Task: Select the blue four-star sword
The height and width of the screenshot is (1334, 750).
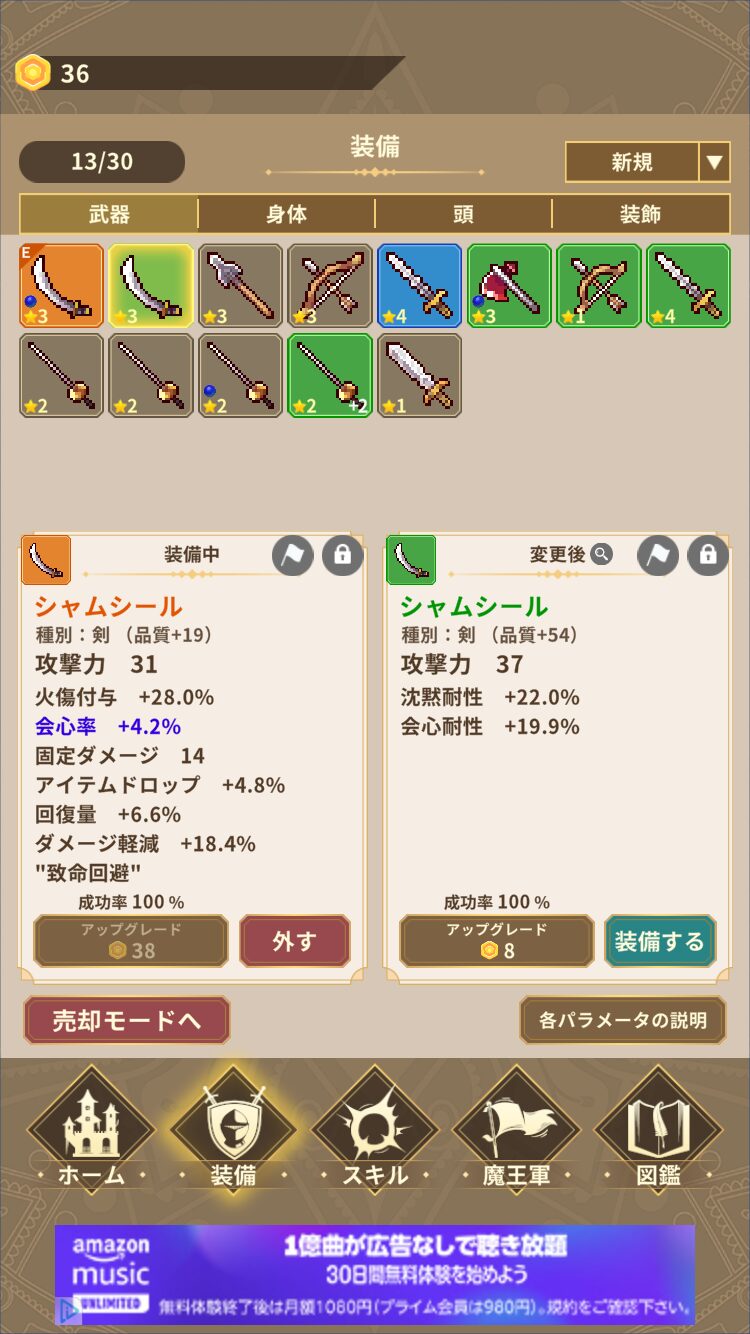Action: (x=420, y=286)
